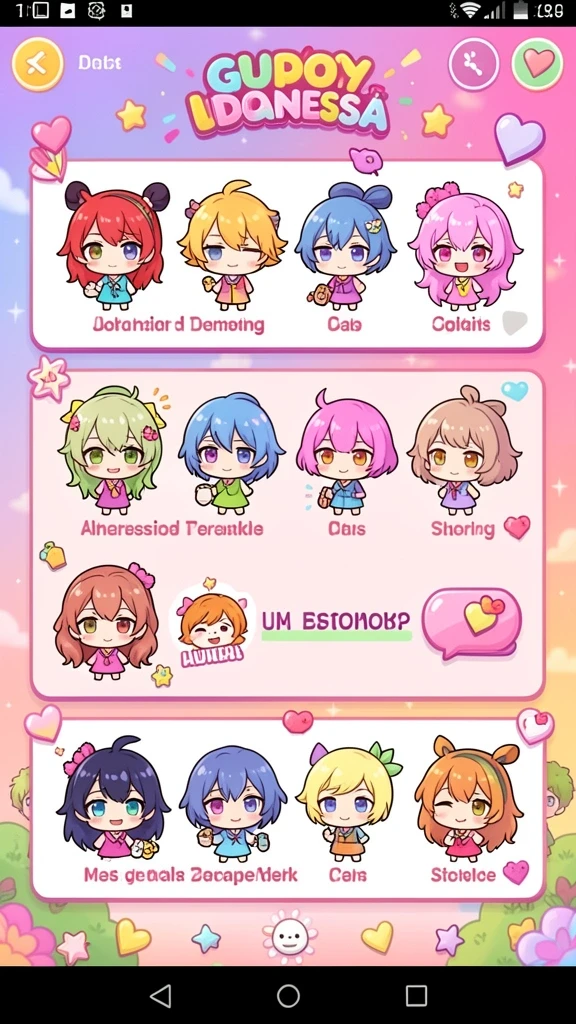
Task: Go back using the system navigation bar
Action: pos(161,996)
